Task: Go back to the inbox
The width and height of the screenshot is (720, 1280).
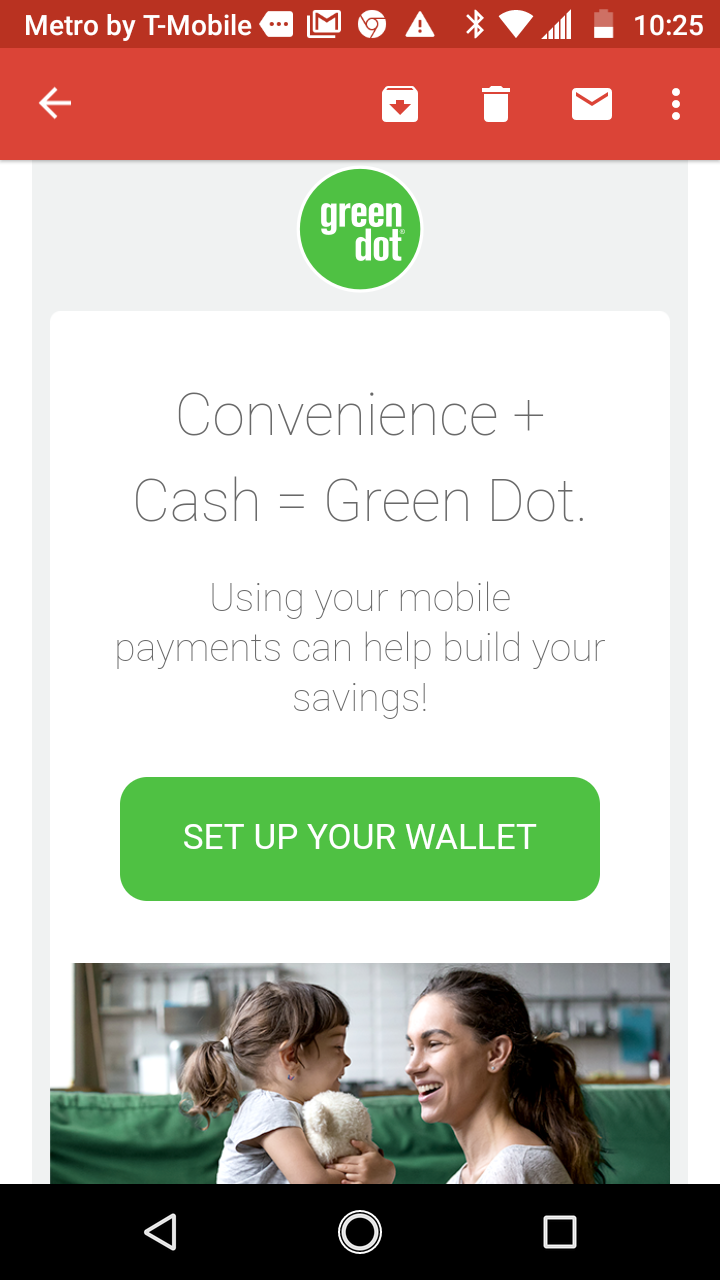Action: (x=55, y=103)
